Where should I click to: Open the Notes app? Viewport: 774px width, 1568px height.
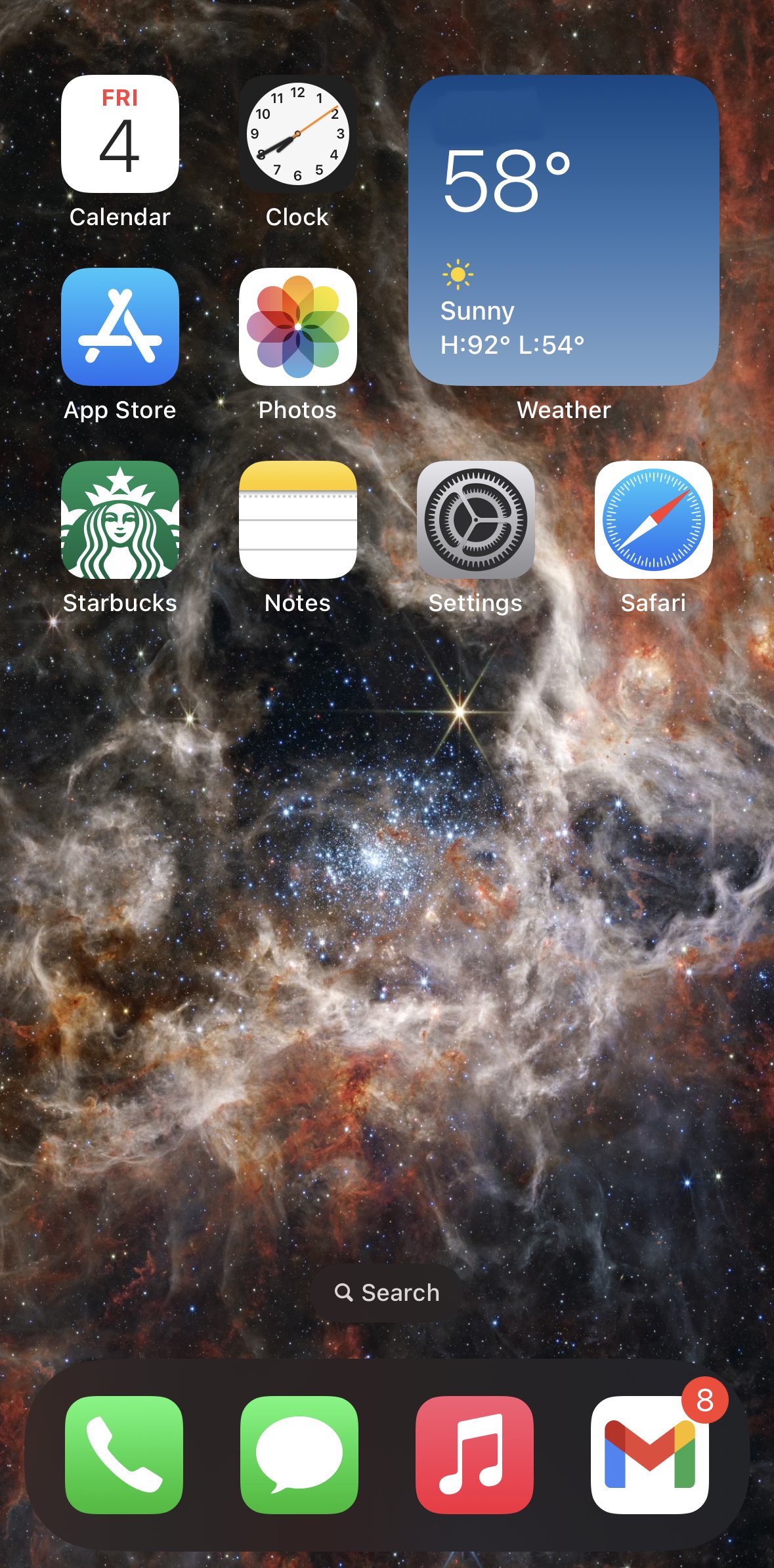click(x=297, y=520)
